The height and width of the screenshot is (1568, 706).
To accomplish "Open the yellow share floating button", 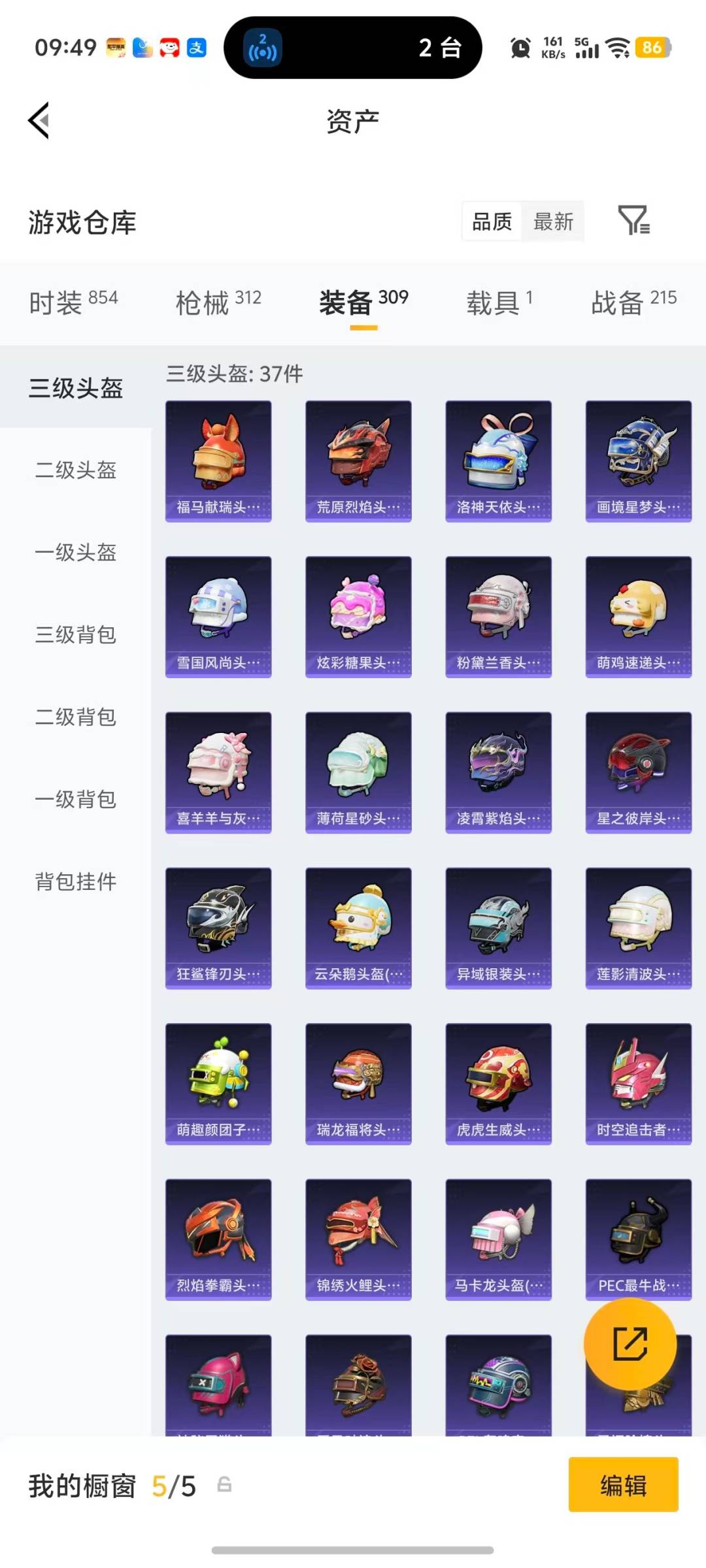I will (x=630, y=1343).
